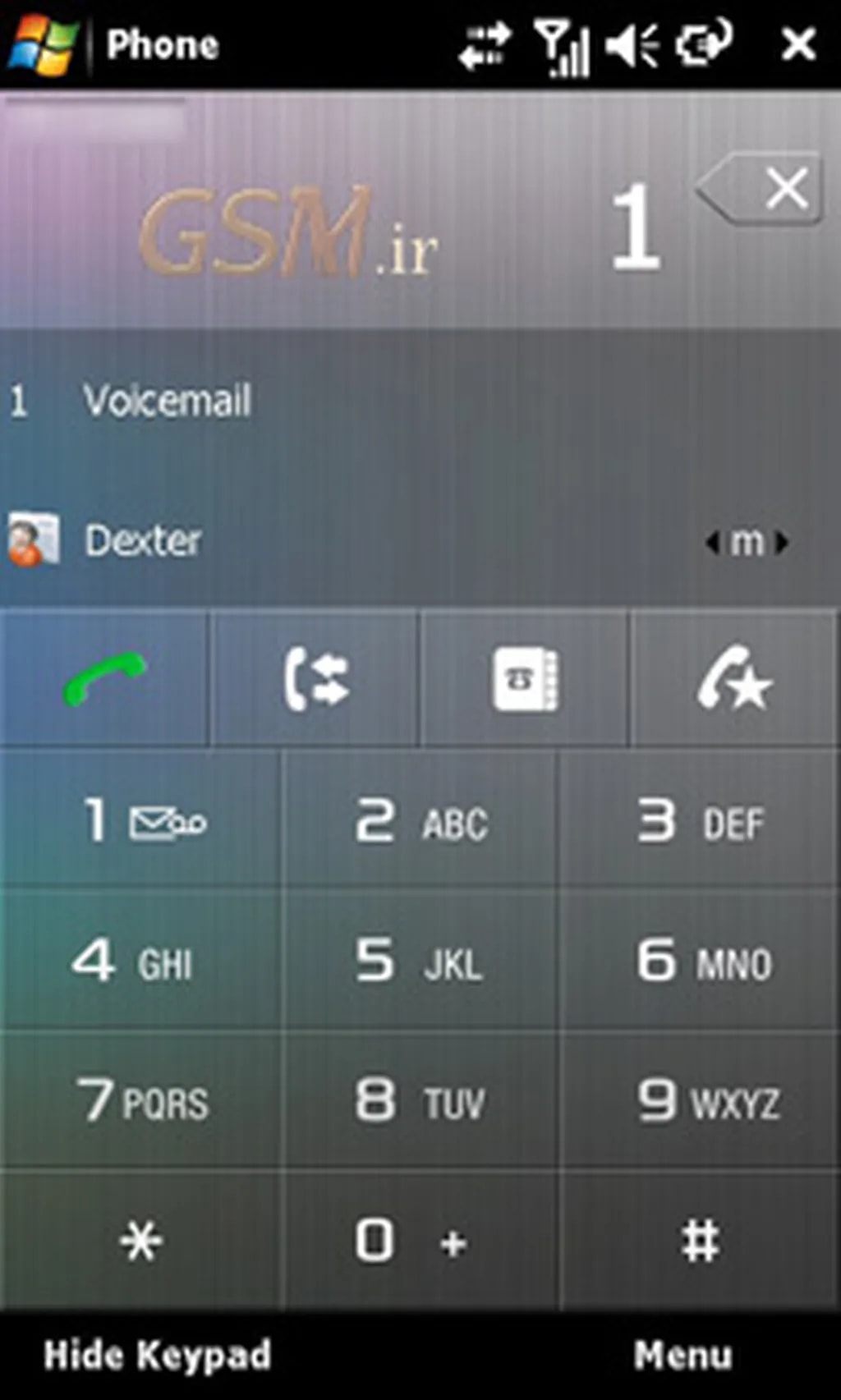Tap the 4 GHI key
The image size is (841, 1400).
pos(141,960)
